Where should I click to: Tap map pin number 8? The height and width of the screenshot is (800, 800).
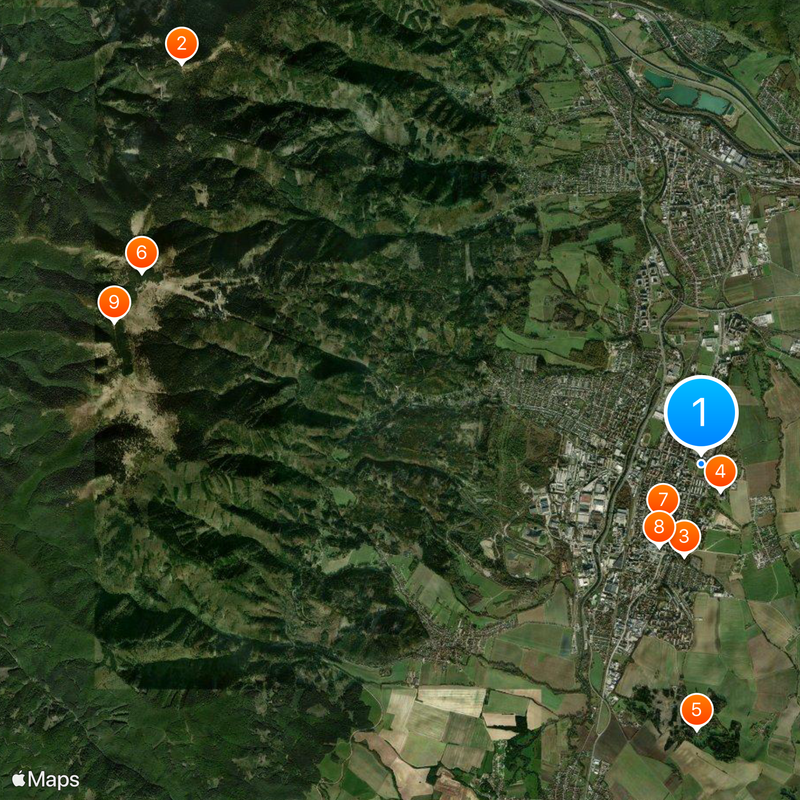click(x=657, y=526)
